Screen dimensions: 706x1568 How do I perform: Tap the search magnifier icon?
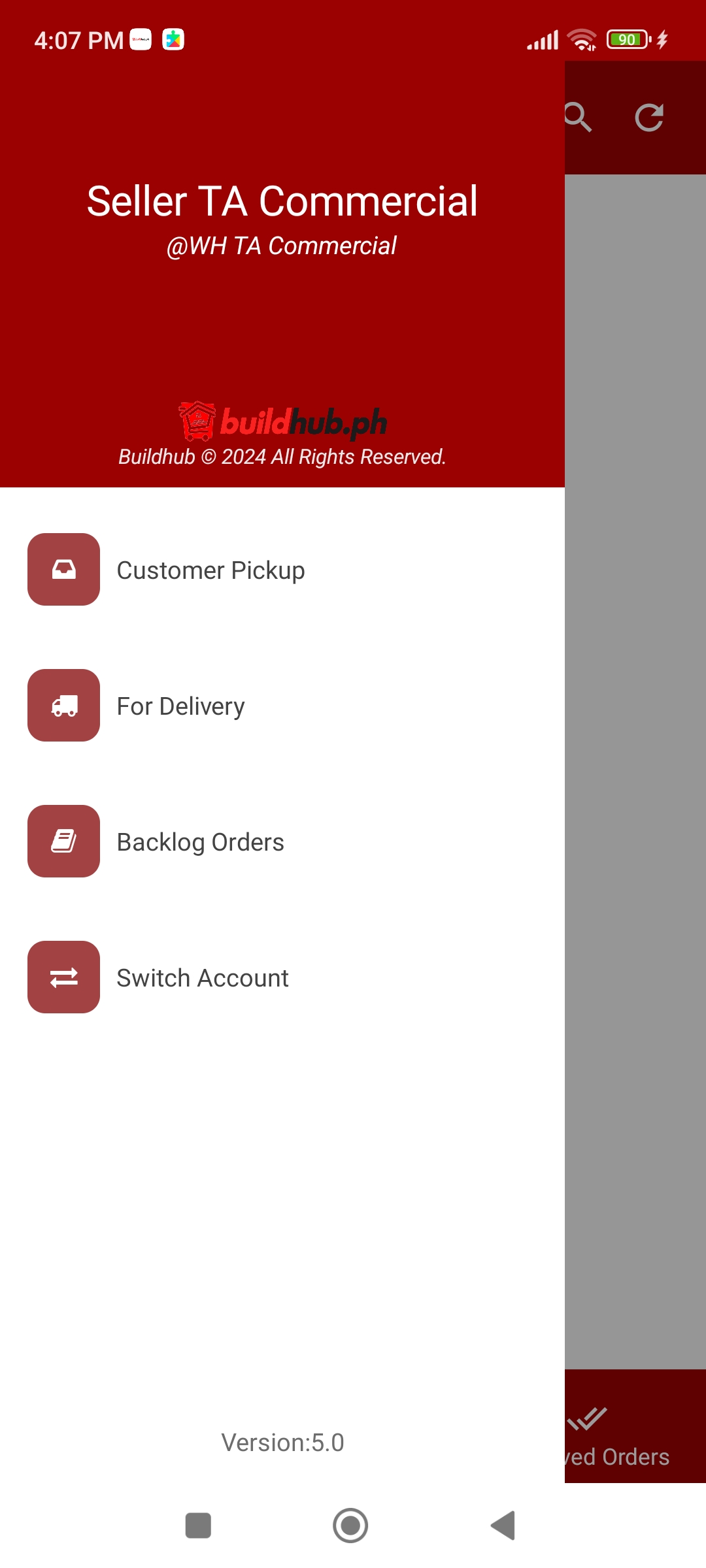coord(579,118)
